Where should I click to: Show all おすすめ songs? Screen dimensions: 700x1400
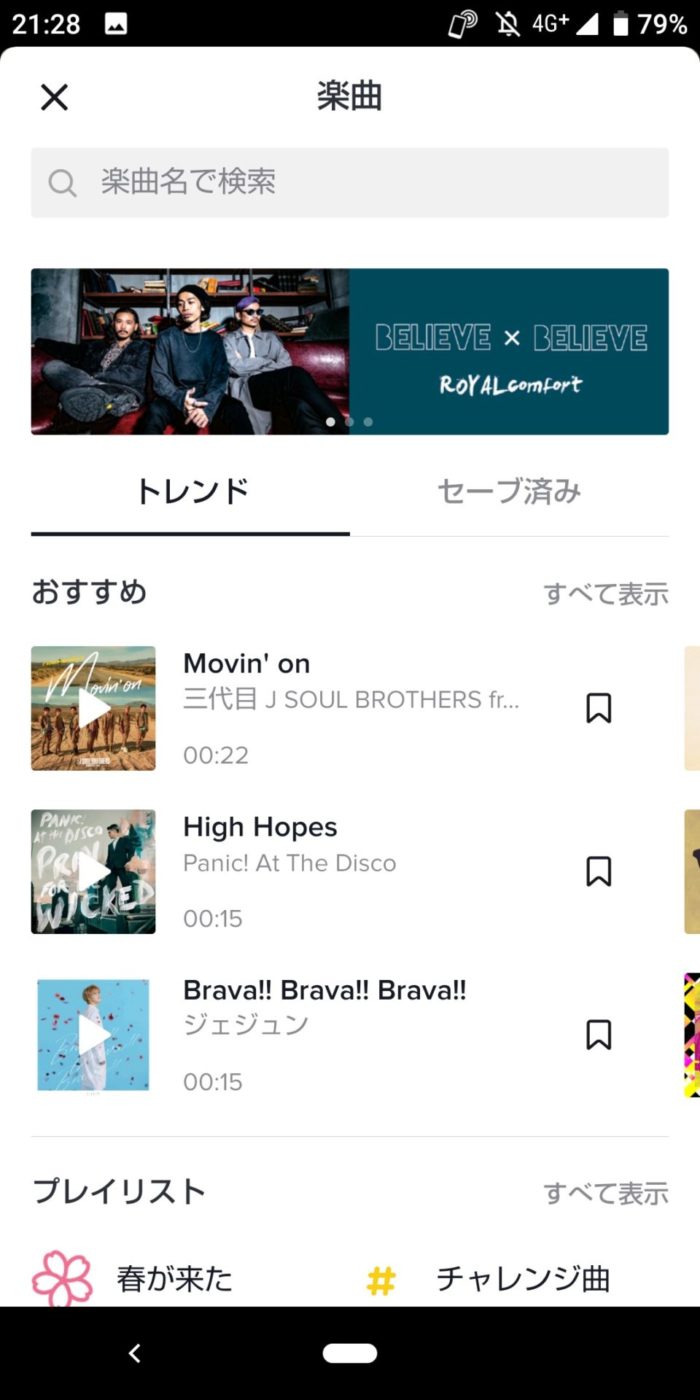click(605, 594)
